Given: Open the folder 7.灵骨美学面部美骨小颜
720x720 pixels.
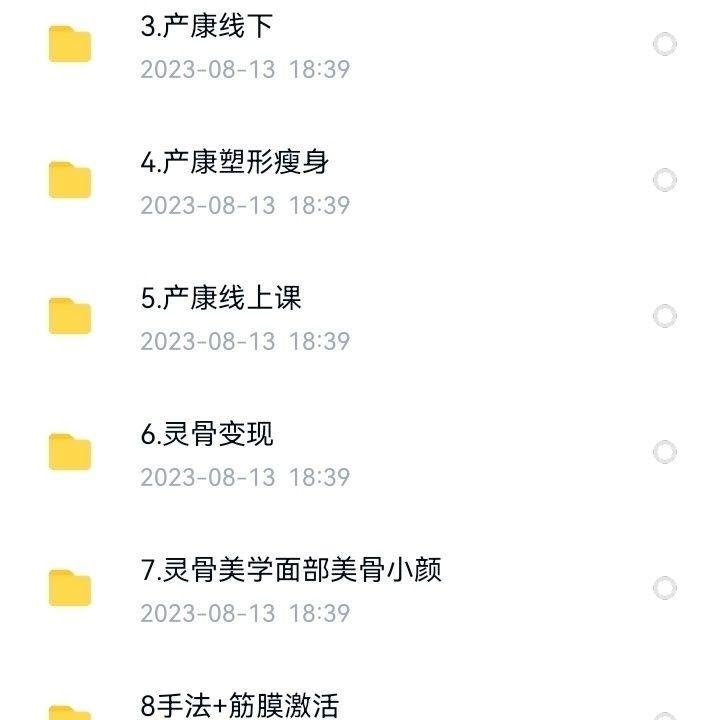Looking at the screenshot, I should (x=292, y=571).
